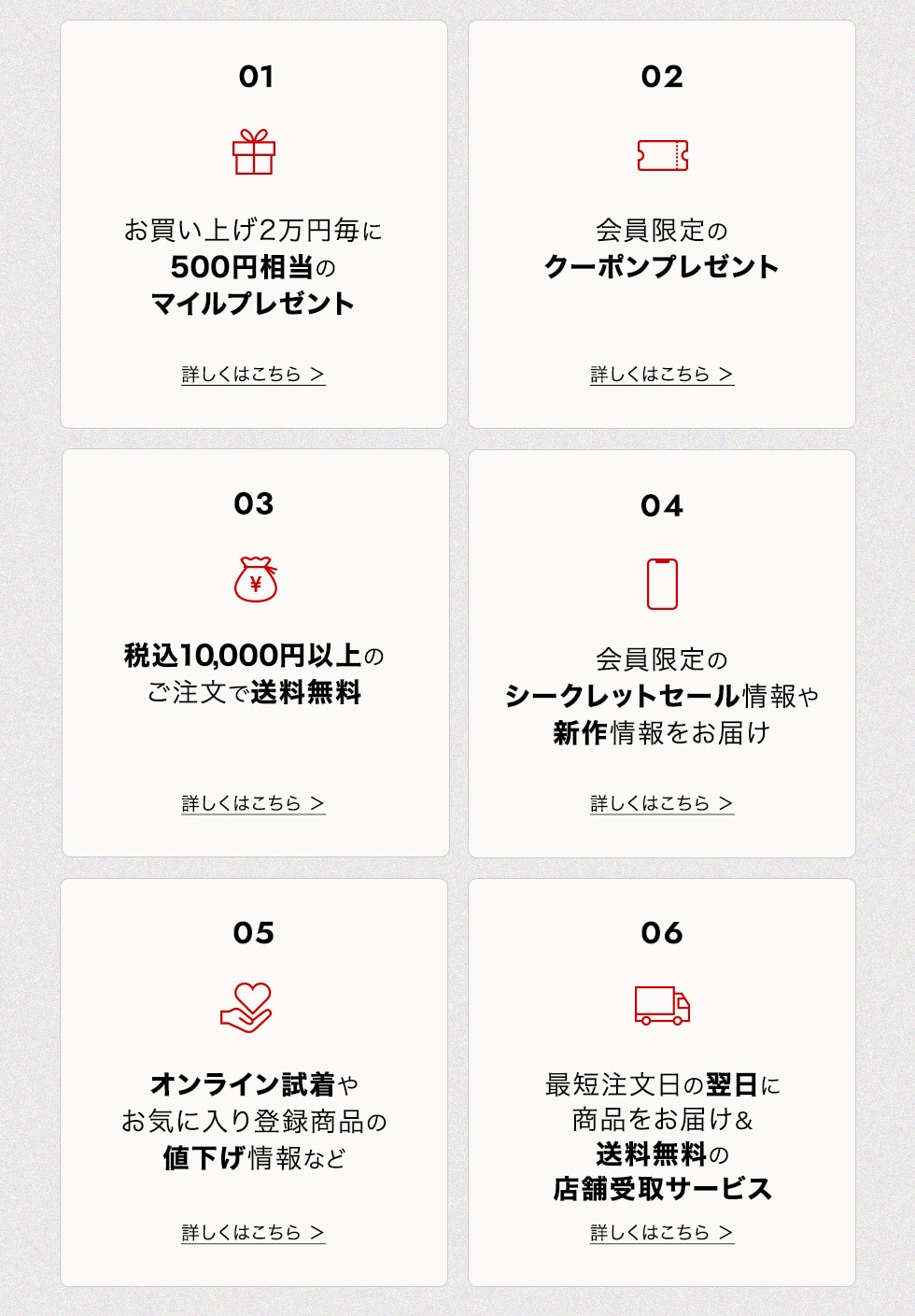See more about オンライン試着 benefit
Viewport: 915px width, 1316px height.
tap(253, 1233)
